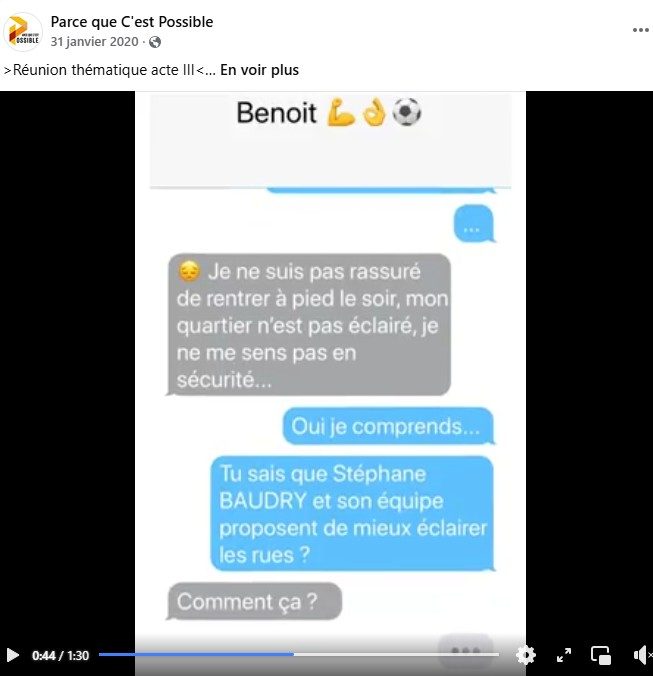Open the post's three-dot options menu
Screen dimensions: 653x676
[x=640, y=30]
